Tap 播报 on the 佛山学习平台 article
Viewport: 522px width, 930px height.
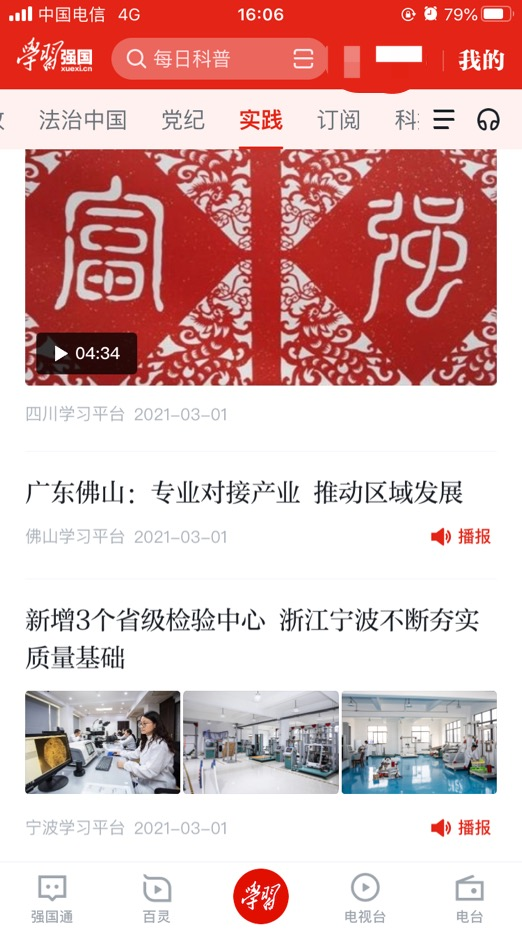click(461, 537)
